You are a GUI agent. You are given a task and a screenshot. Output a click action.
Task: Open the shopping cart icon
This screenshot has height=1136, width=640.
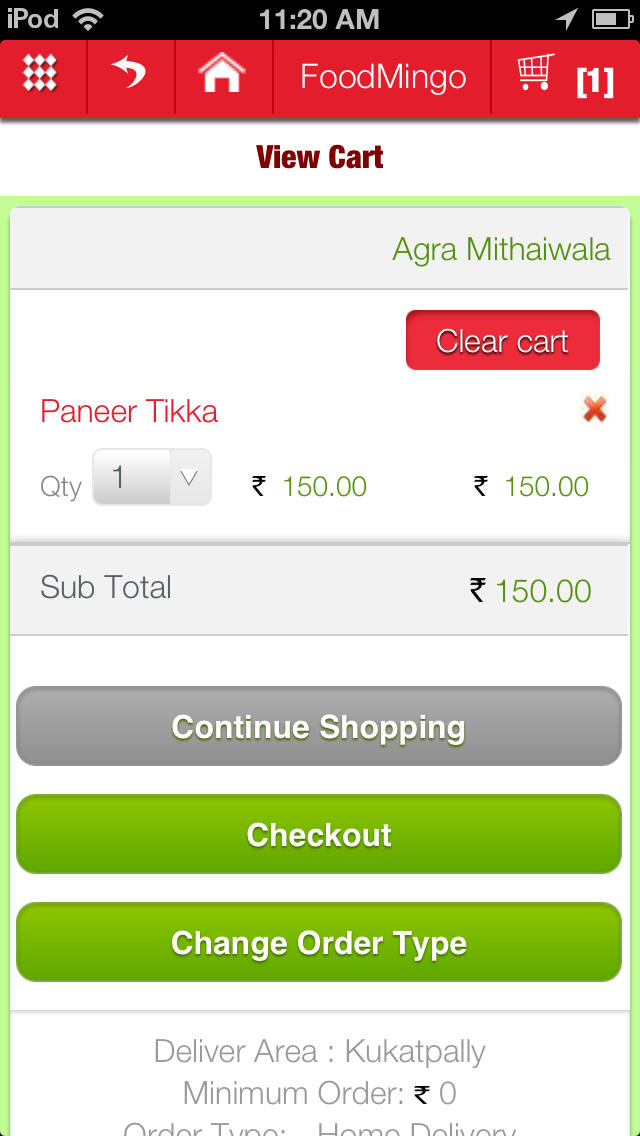click(x=536, y=72)
